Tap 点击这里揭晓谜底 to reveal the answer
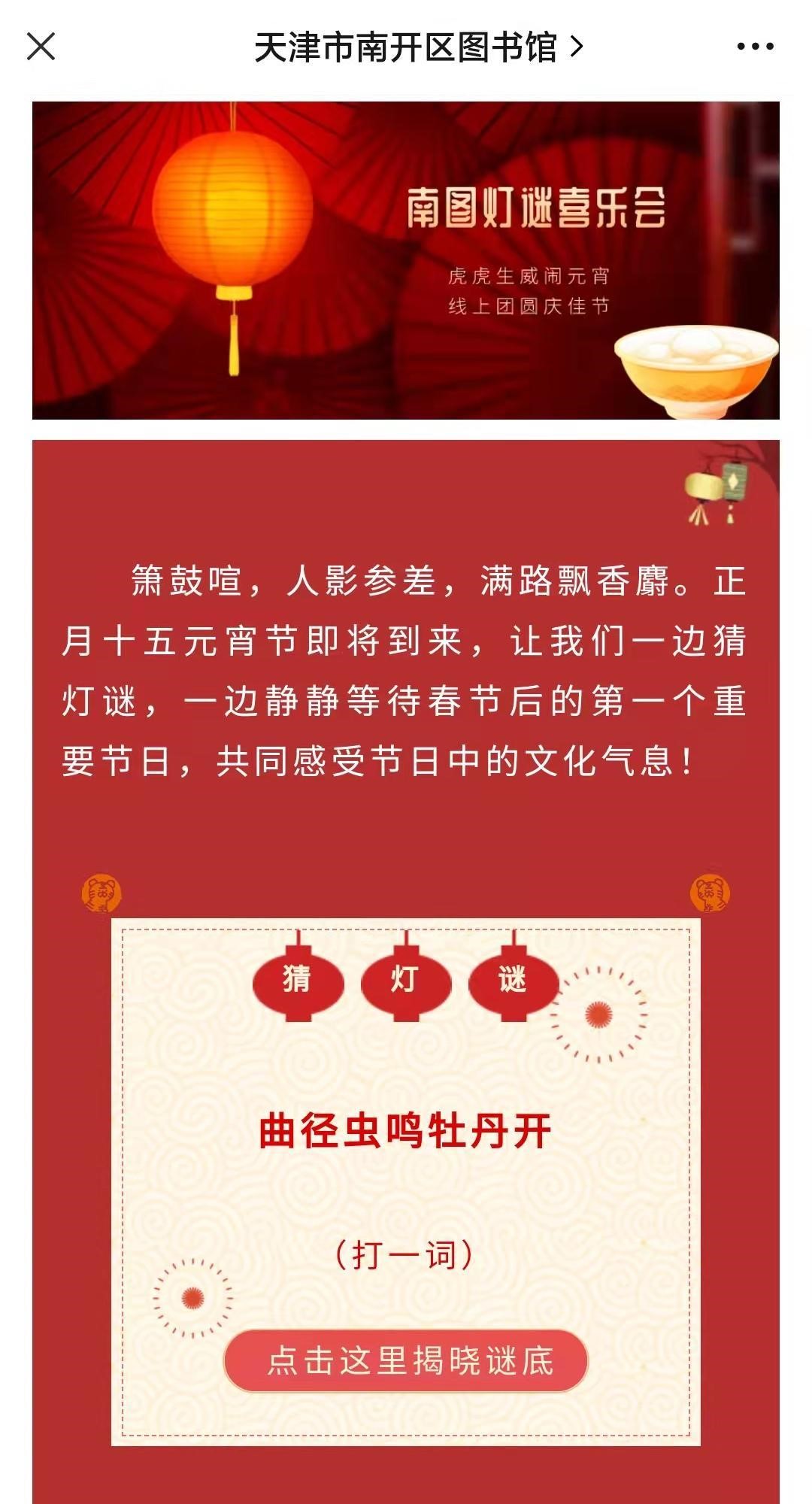This screenshot has width=812, height=1504. 406,1361
